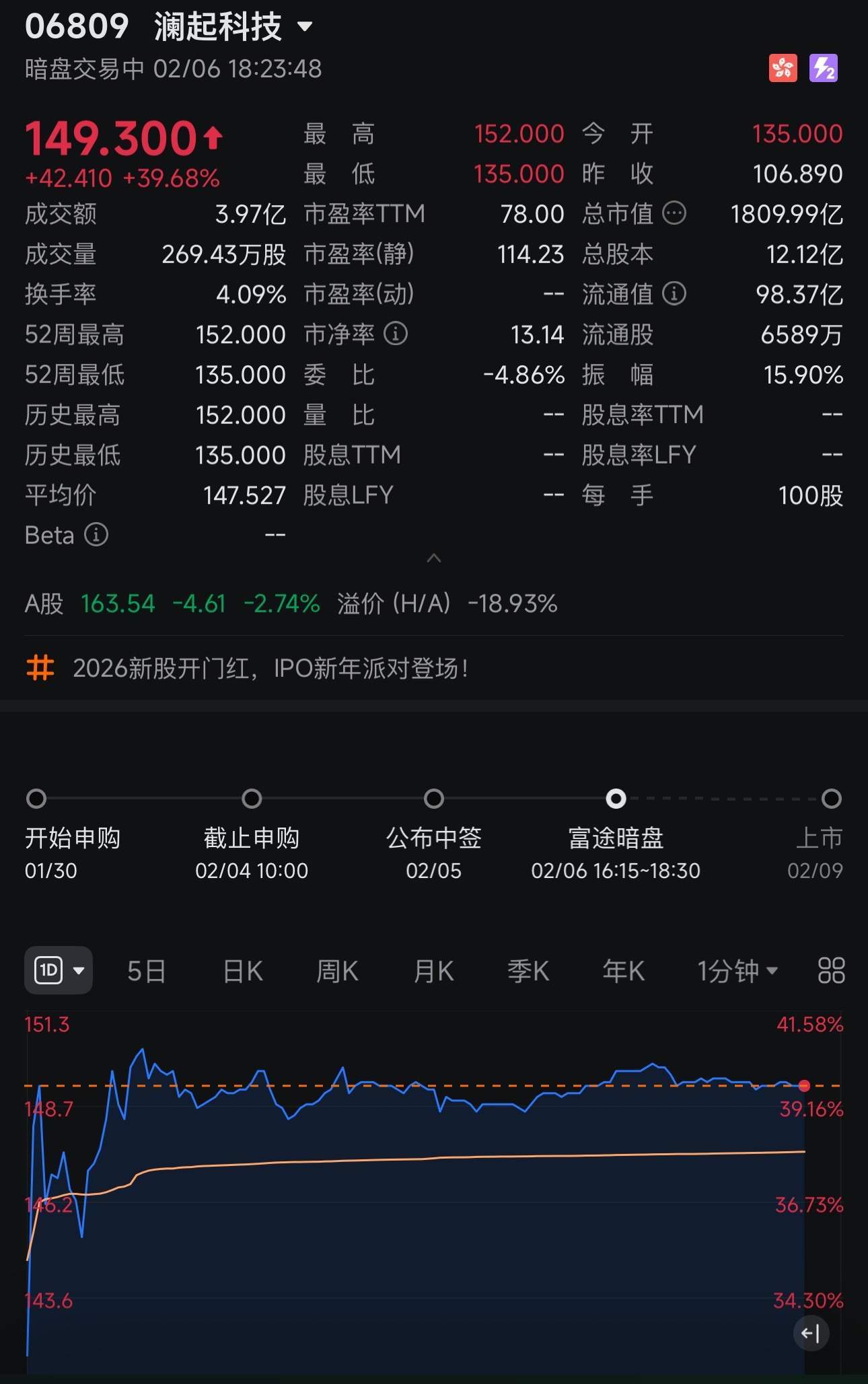
Task: Tap the jump-to-latest arrow button on the chart
Action: click(x=811, y=1333)
